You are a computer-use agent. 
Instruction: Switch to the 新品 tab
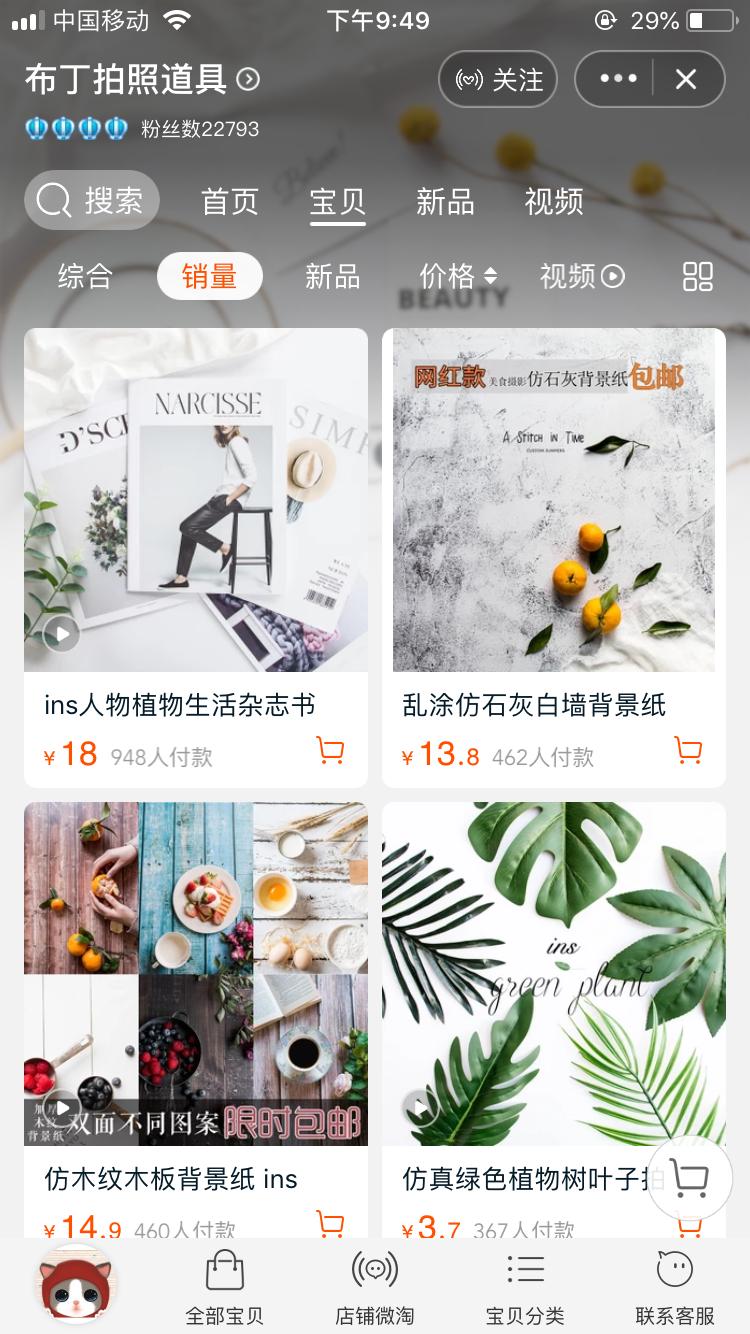(x=445, y=200)
